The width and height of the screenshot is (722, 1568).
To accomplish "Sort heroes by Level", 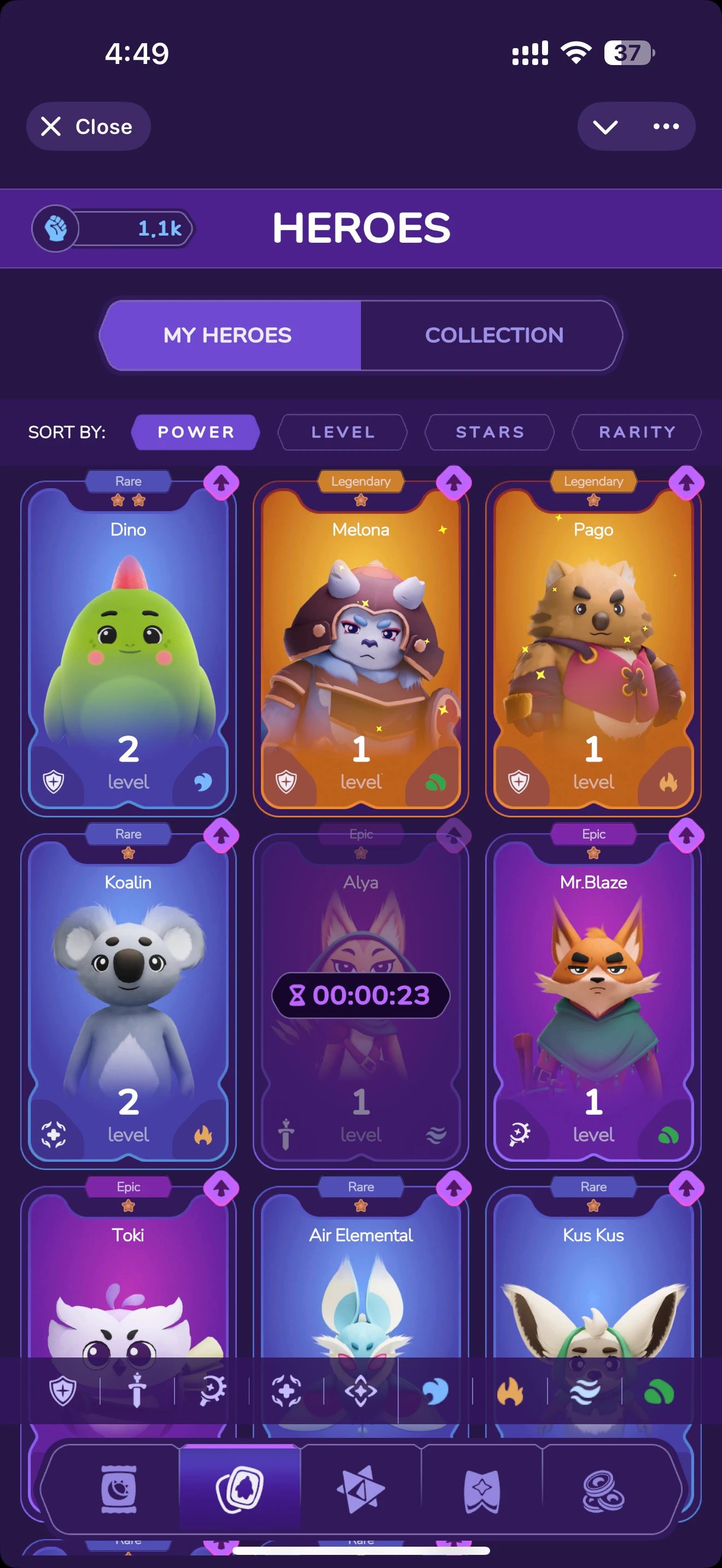I will click(x=343, y=432).
